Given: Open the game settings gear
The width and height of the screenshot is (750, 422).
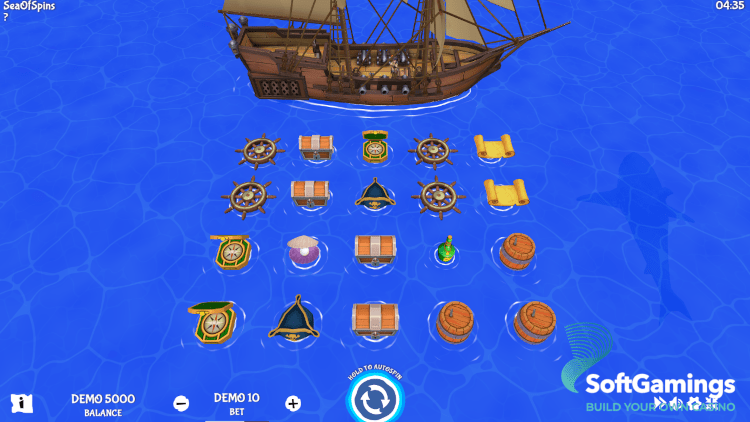Looking at the screenshot, I should point(694,403).
